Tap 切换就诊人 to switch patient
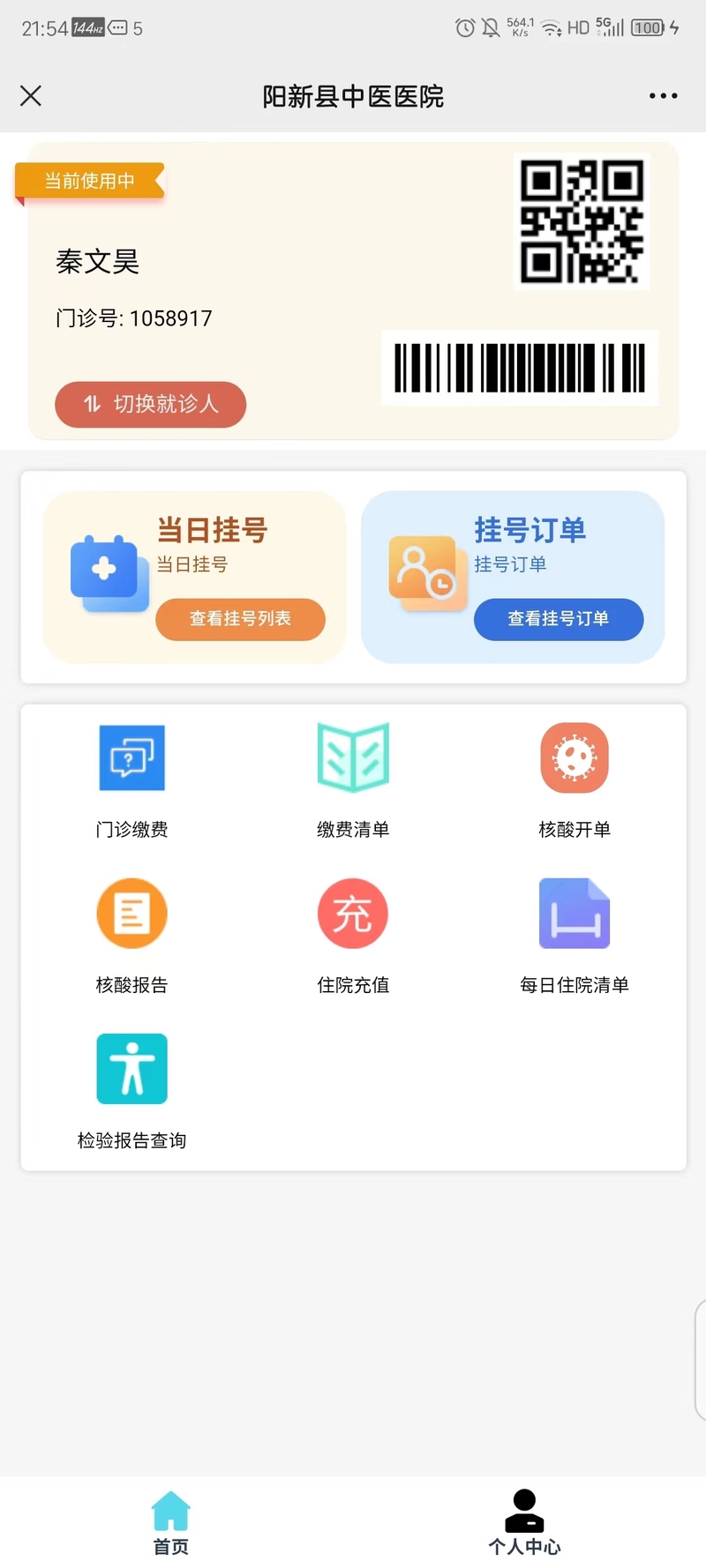Viewport: 706px width, 1568px height. 150,404
